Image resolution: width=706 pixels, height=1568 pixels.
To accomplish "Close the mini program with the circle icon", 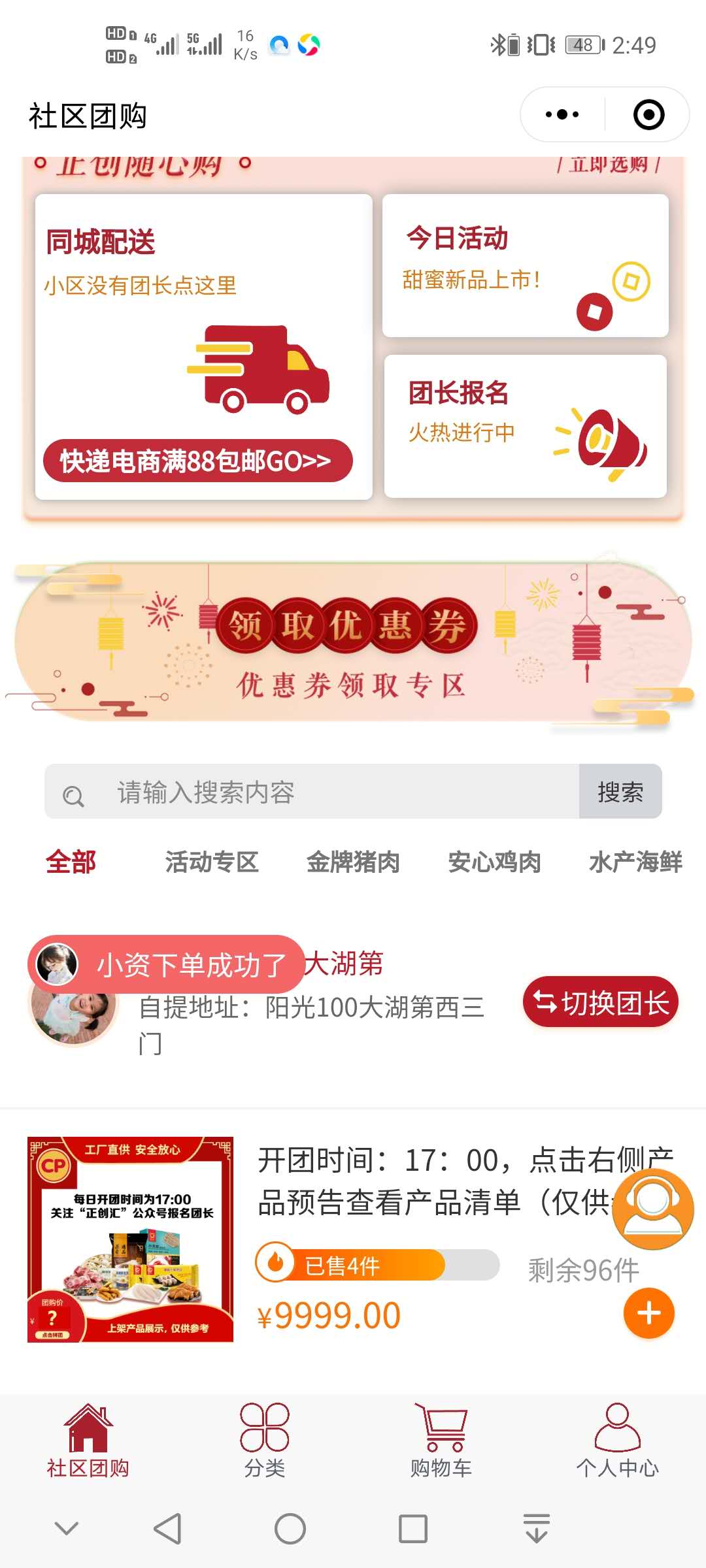I will click(648, 115).
